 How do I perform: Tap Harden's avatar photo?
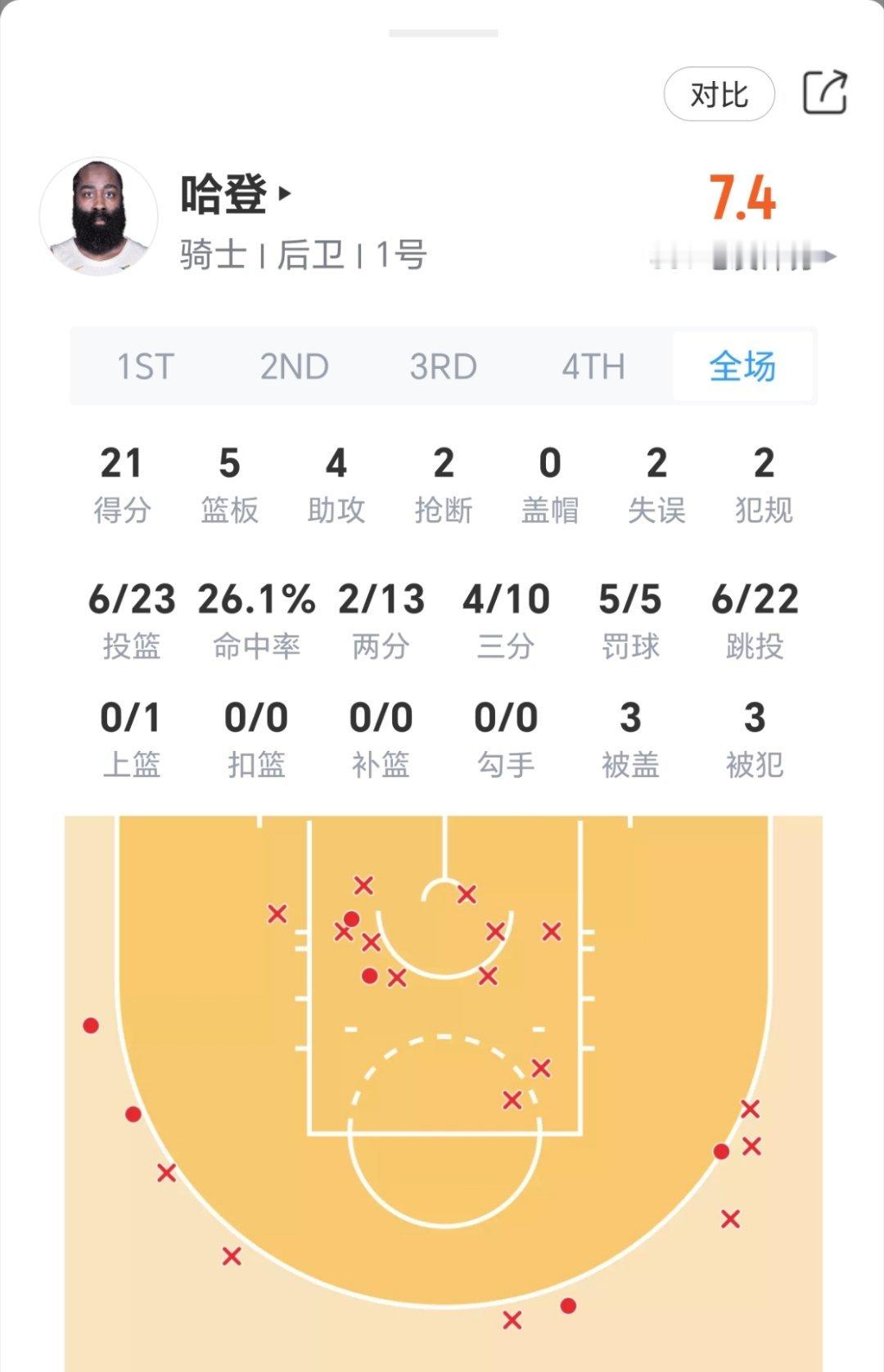pyautogui.click(x=100, y=215)
